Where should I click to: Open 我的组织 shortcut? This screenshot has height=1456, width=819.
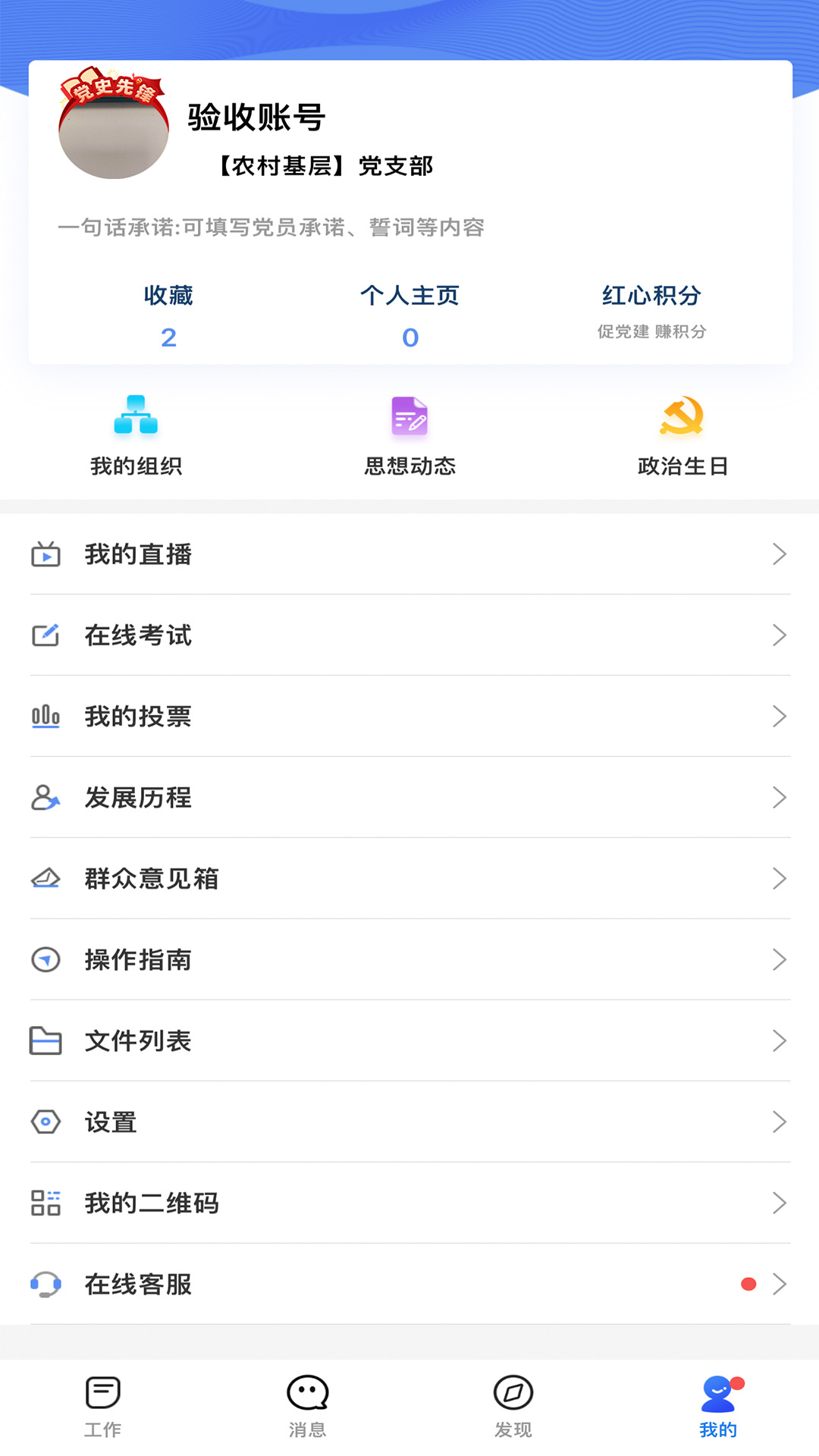(136, 435)
